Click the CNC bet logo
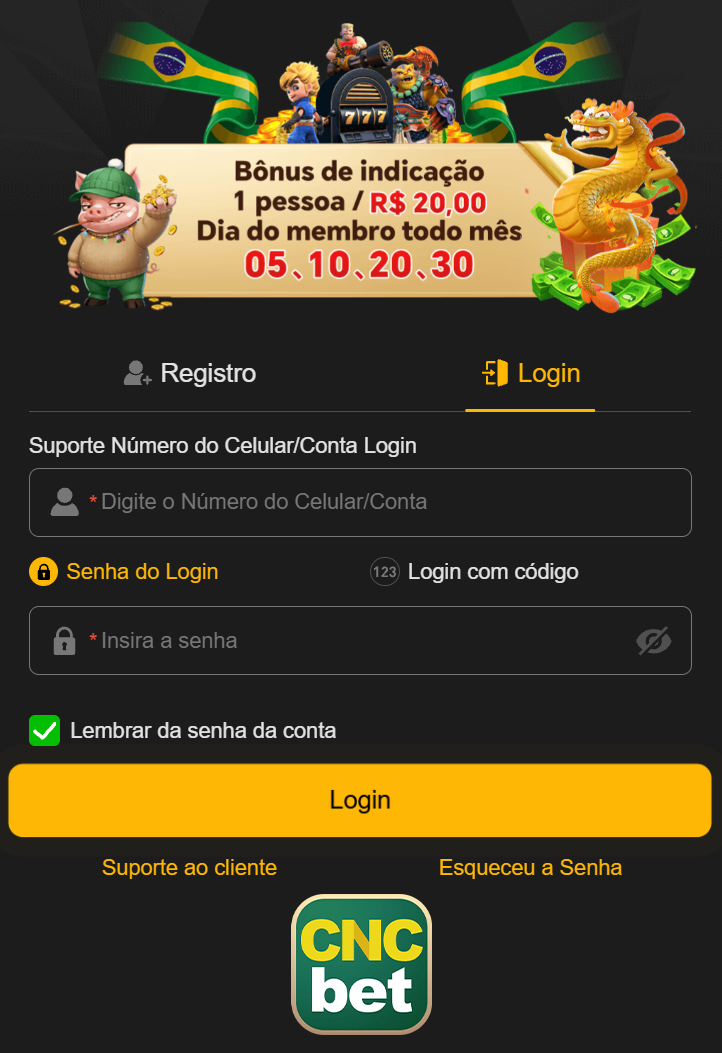722x1053 pixels. coord(361,963)
